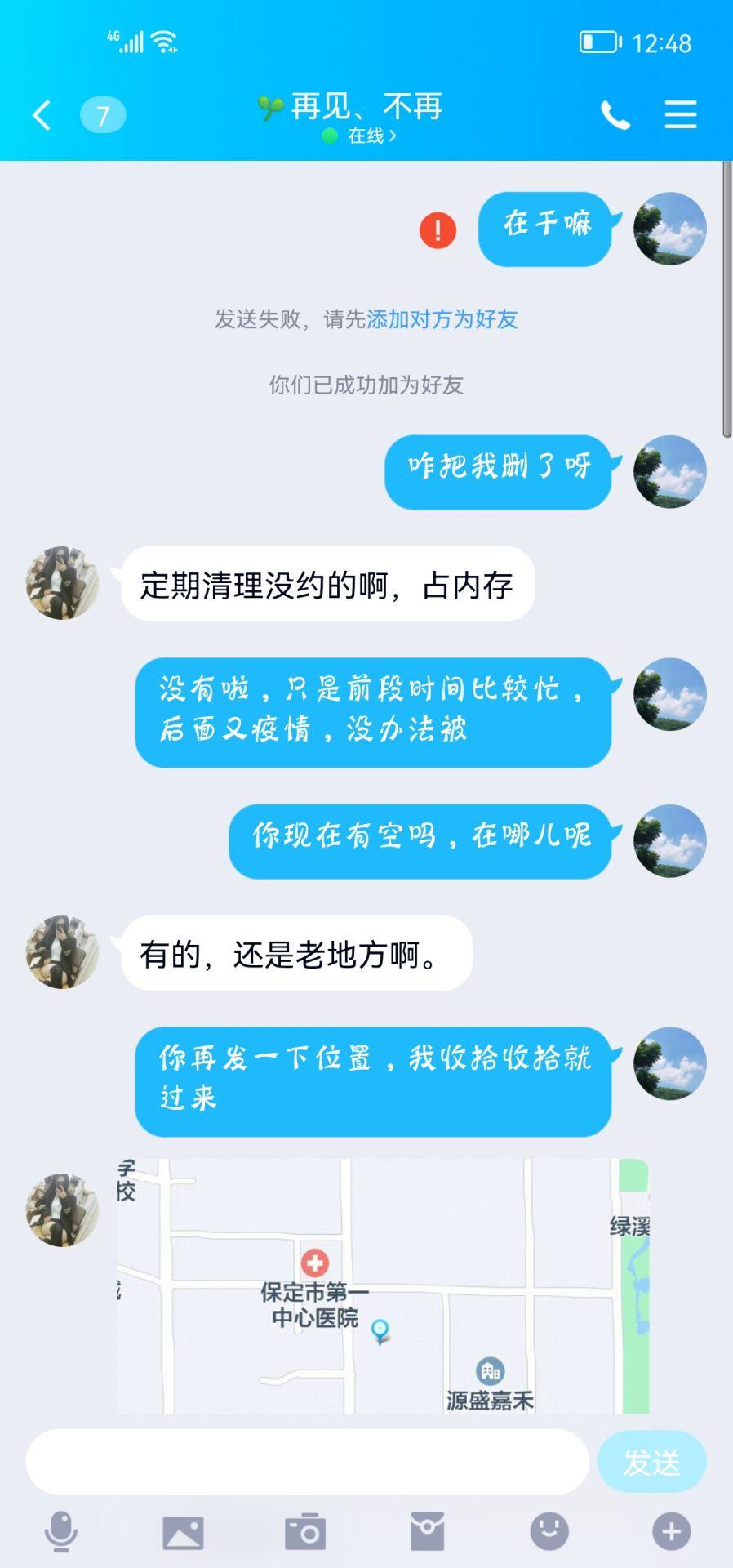
Task: Go back to the message list
Action: [42, 115]
